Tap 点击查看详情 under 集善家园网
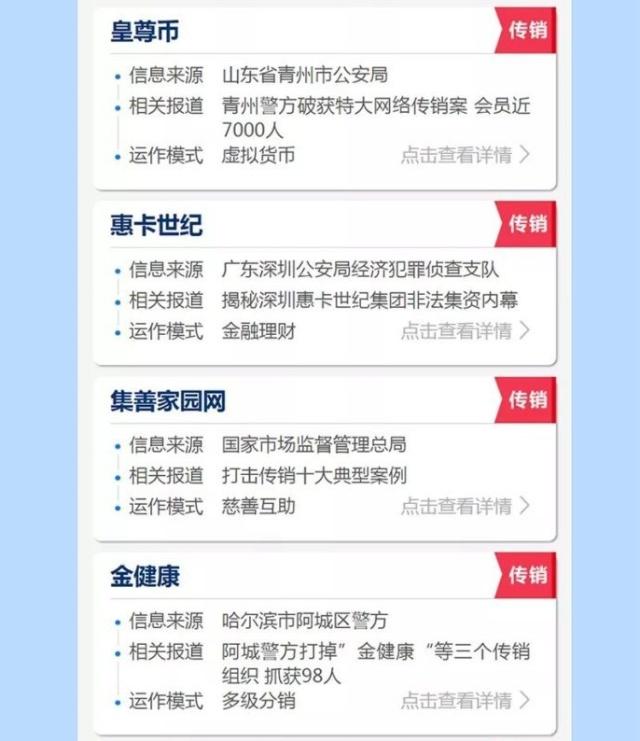640x741 pixels. 465,506
